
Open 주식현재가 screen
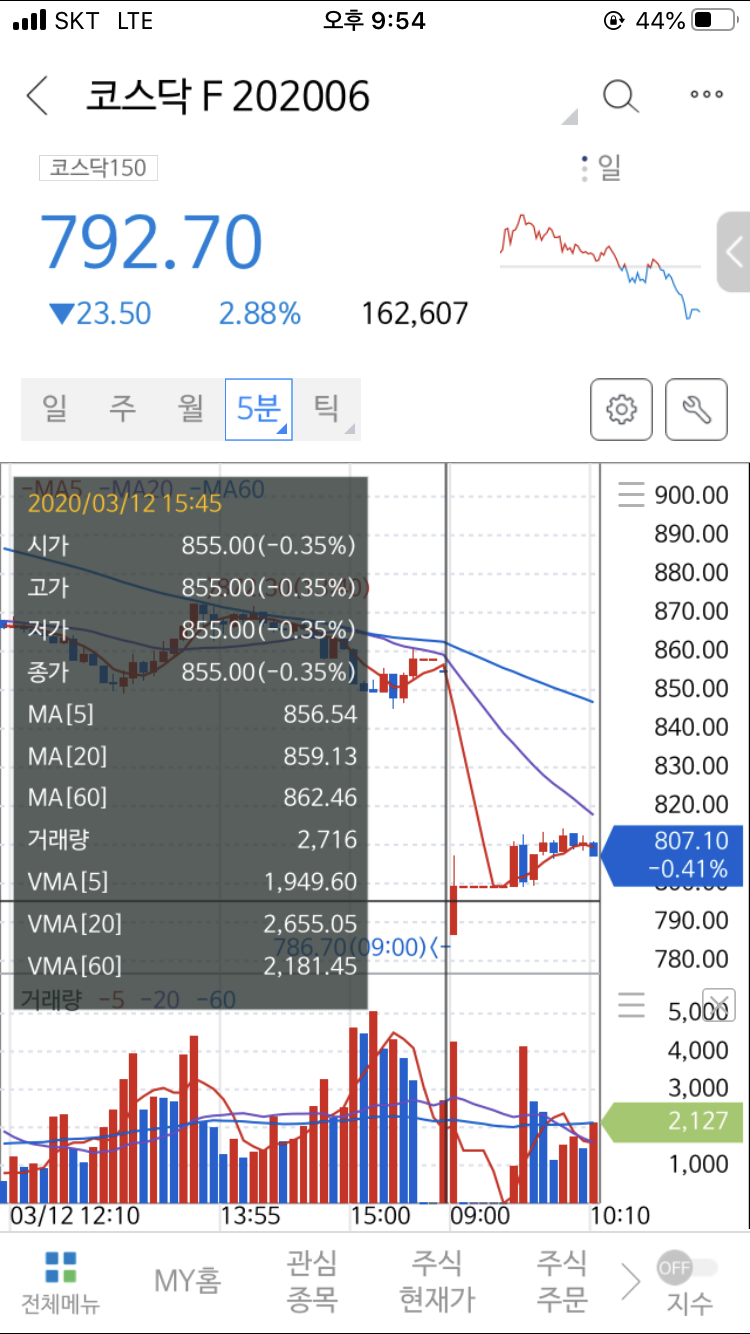[437, 1280]
